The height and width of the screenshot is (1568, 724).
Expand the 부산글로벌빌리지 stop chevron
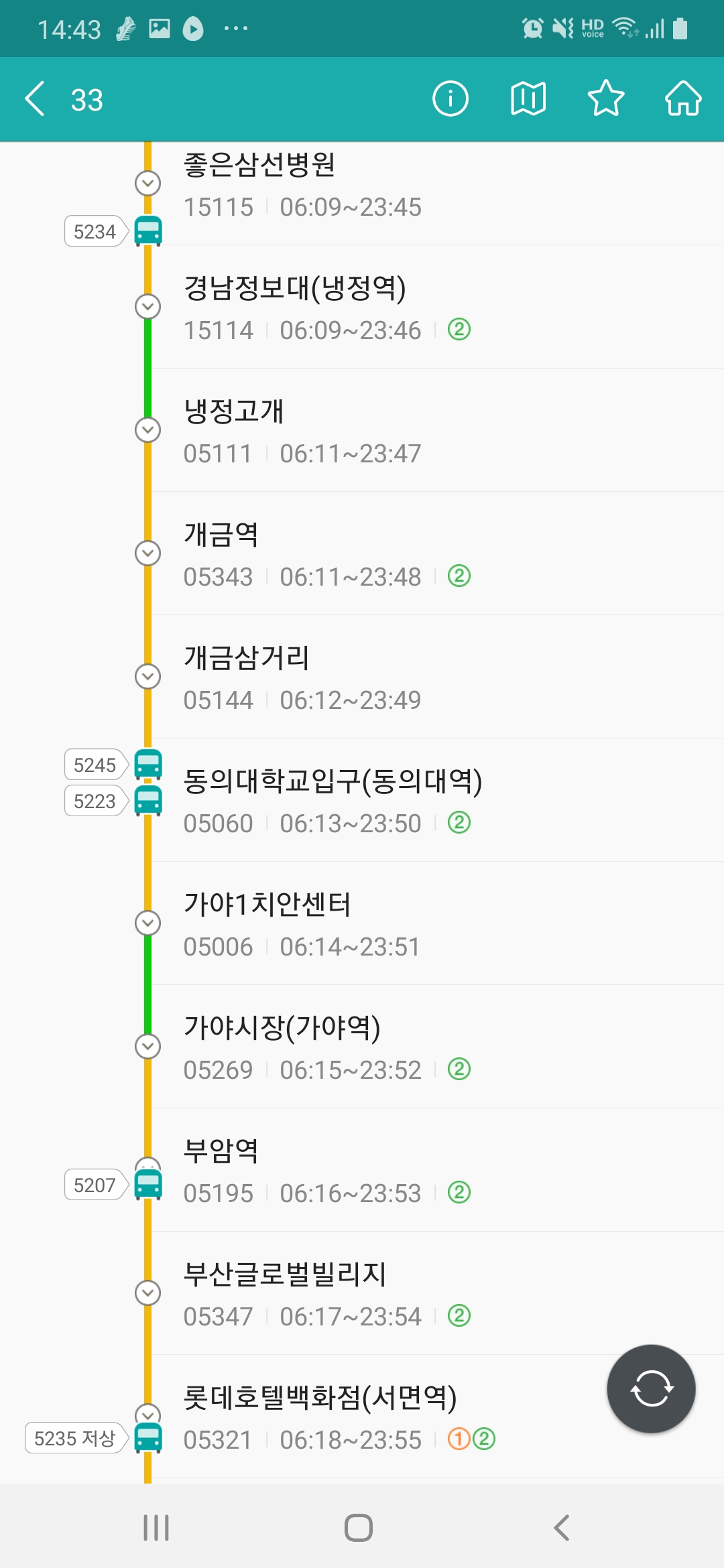147,1293
